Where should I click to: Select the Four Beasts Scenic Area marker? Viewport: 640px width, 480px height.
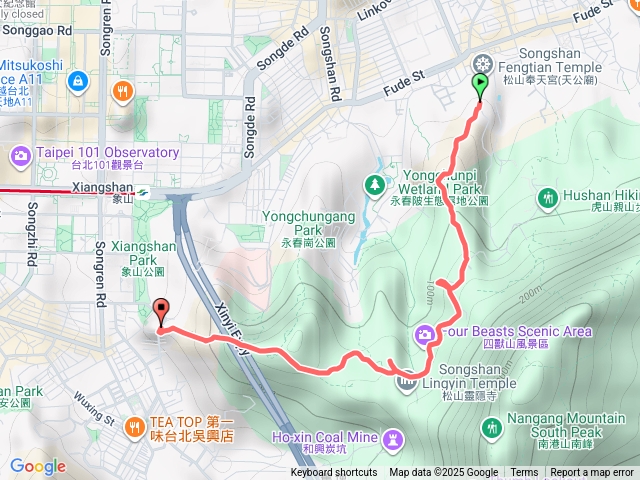click(x=425, y=332)
